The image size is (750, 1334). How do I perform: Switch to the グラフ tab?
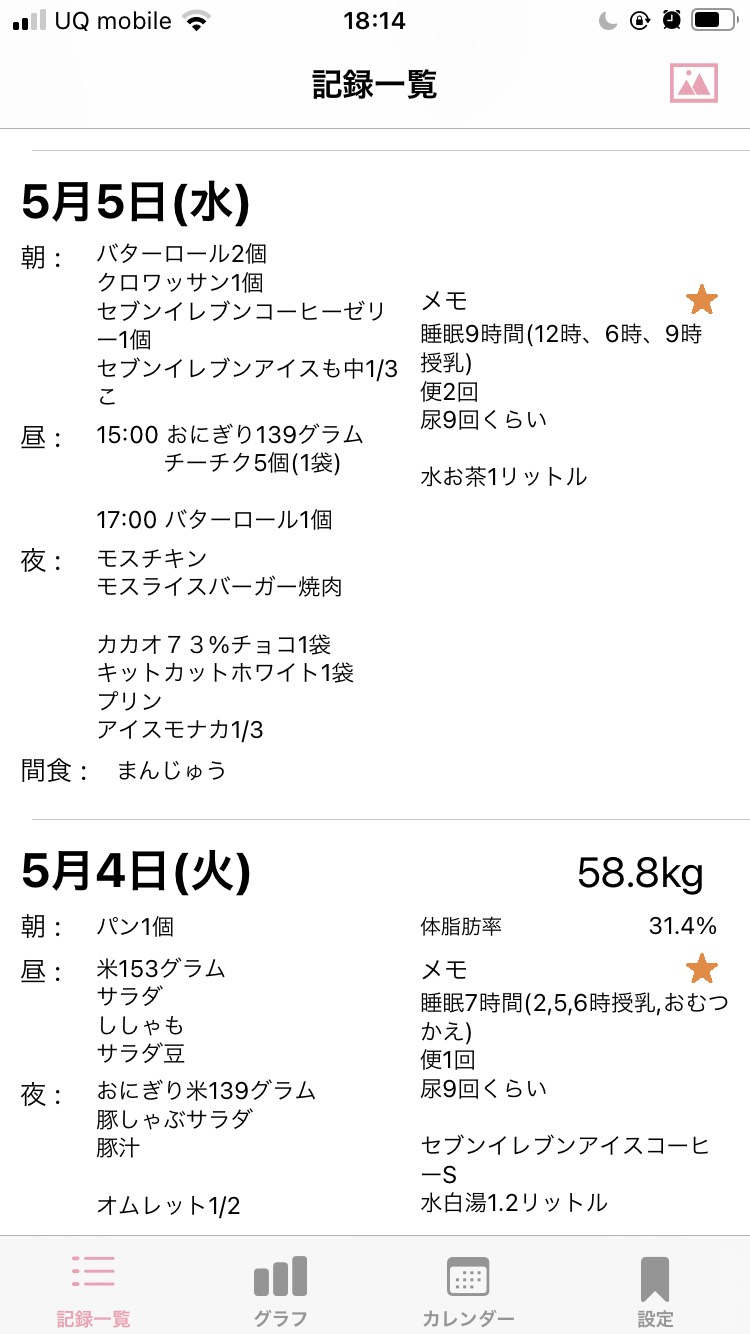pyautogui.click(x=280, y=1290)
